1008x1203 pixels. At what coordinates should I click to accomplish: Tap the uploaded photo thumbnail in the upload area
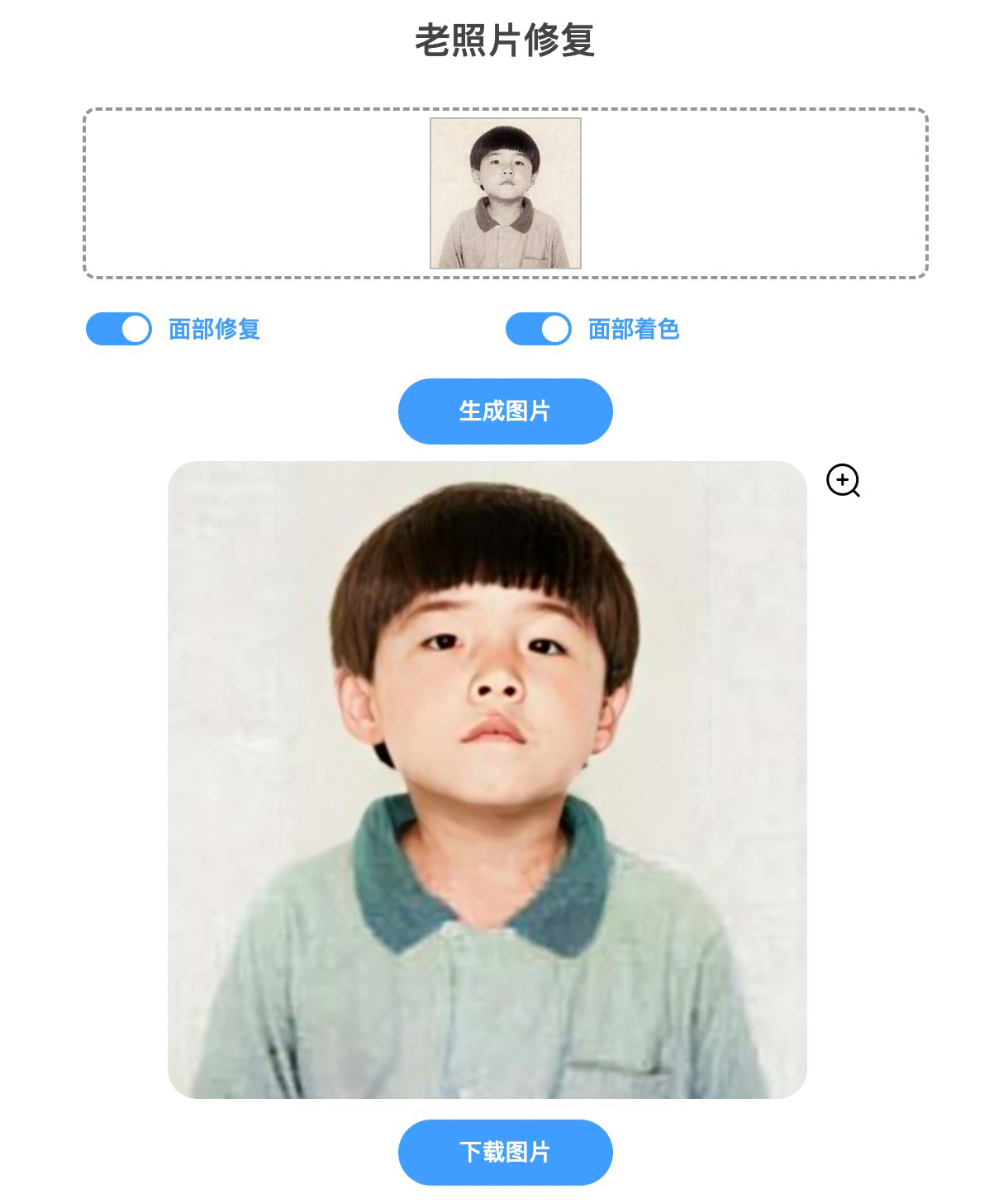(x=505, y=193)
